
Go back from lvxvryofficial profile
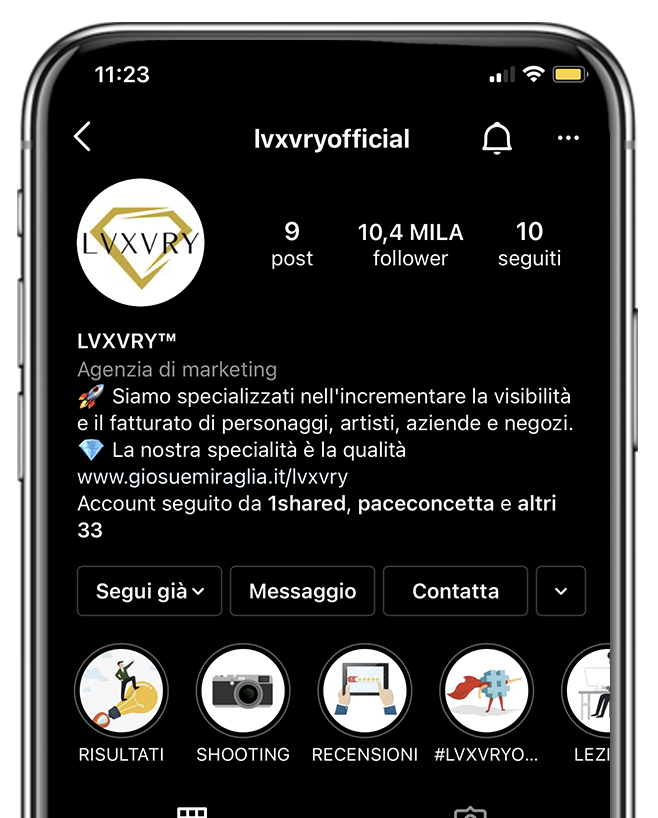(83, 138)
